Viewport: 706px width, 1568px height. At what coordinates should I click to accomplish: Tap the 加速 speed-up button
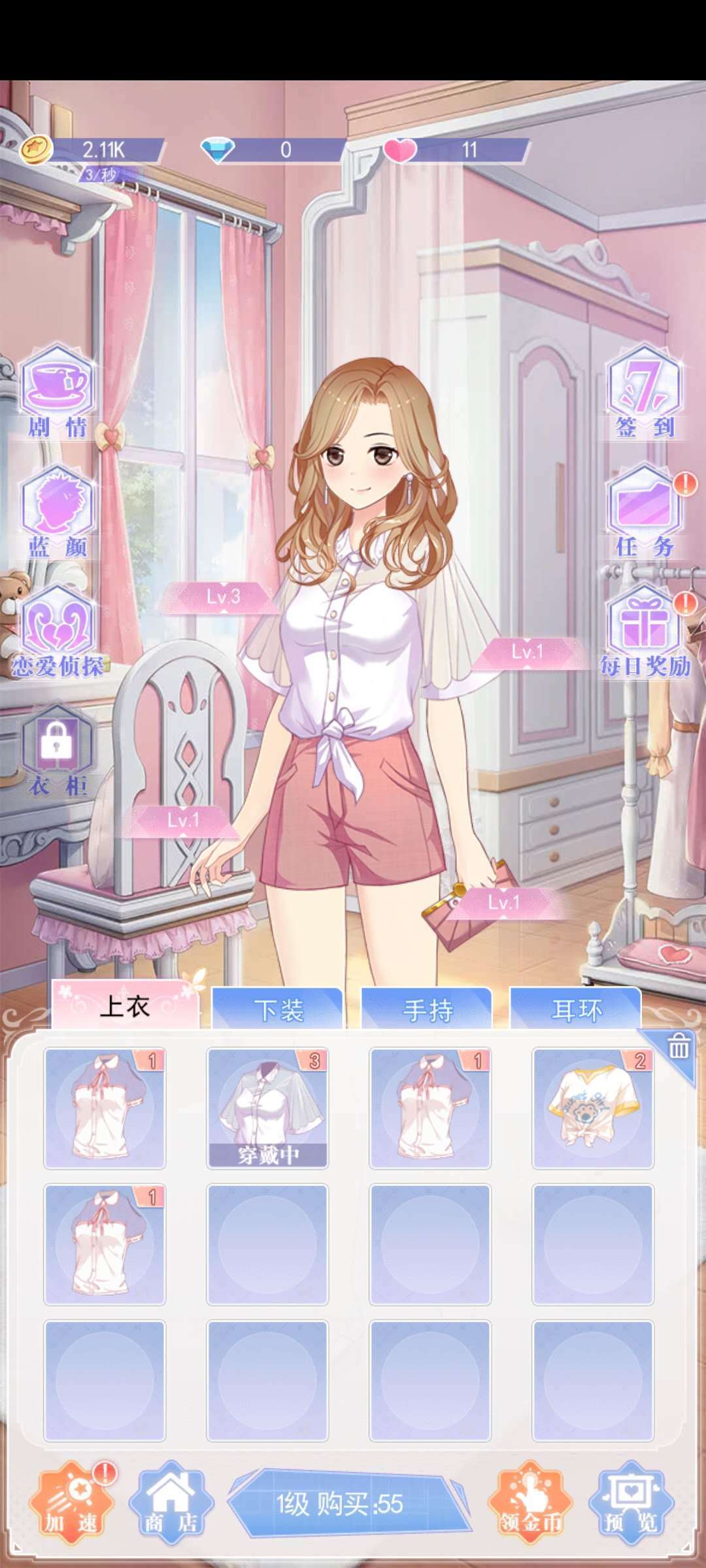71,1503
